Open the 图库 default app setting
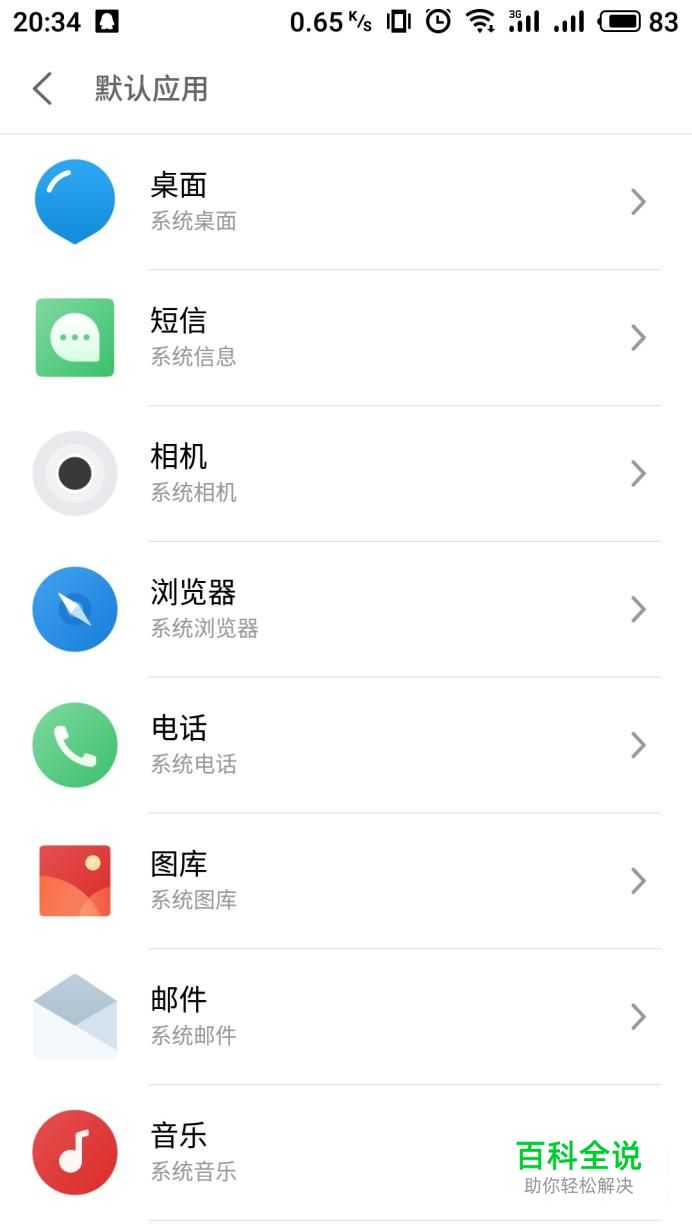This screenshot has width=692, height=1230. point(346,882)
